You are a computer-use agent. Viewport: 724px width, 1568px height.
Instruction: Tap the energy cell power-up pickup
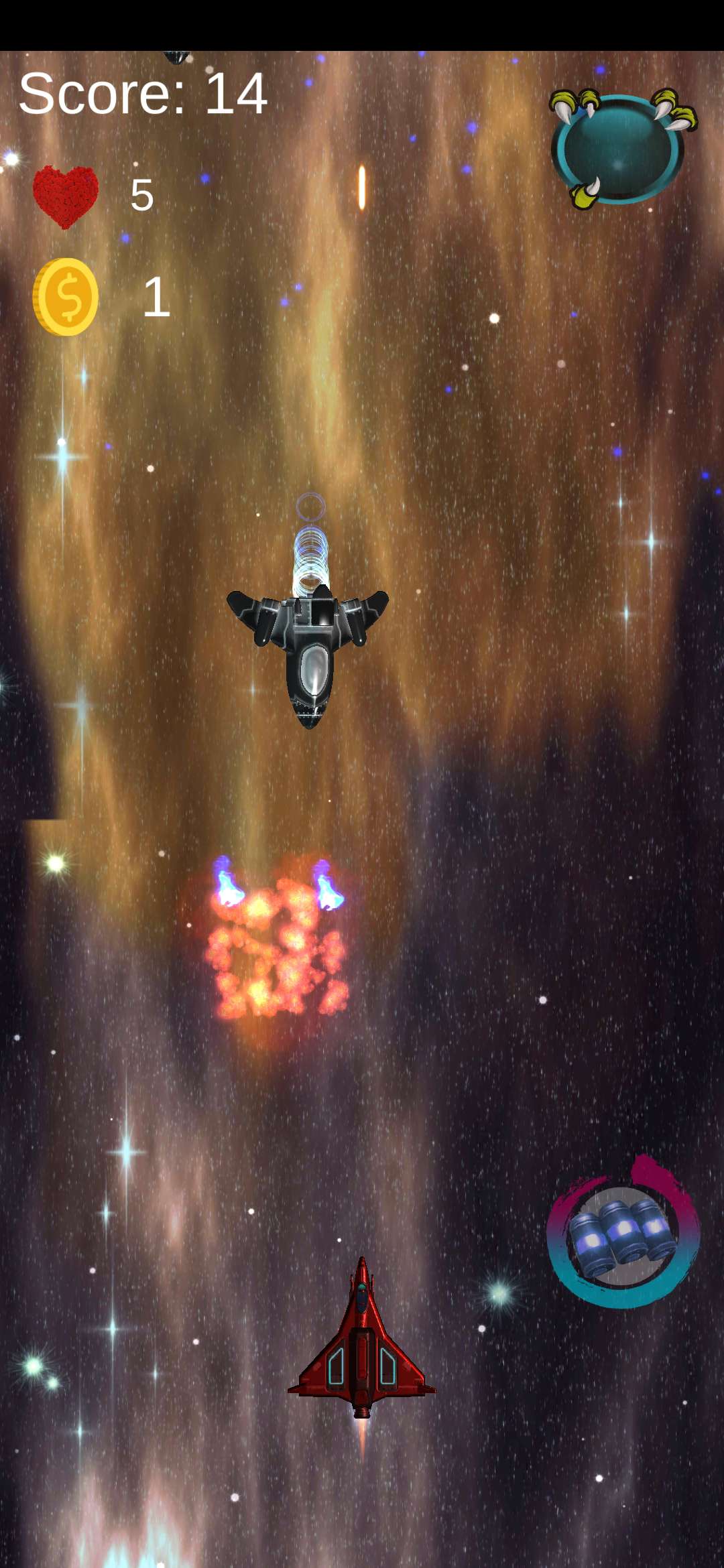pos(620,1236)
